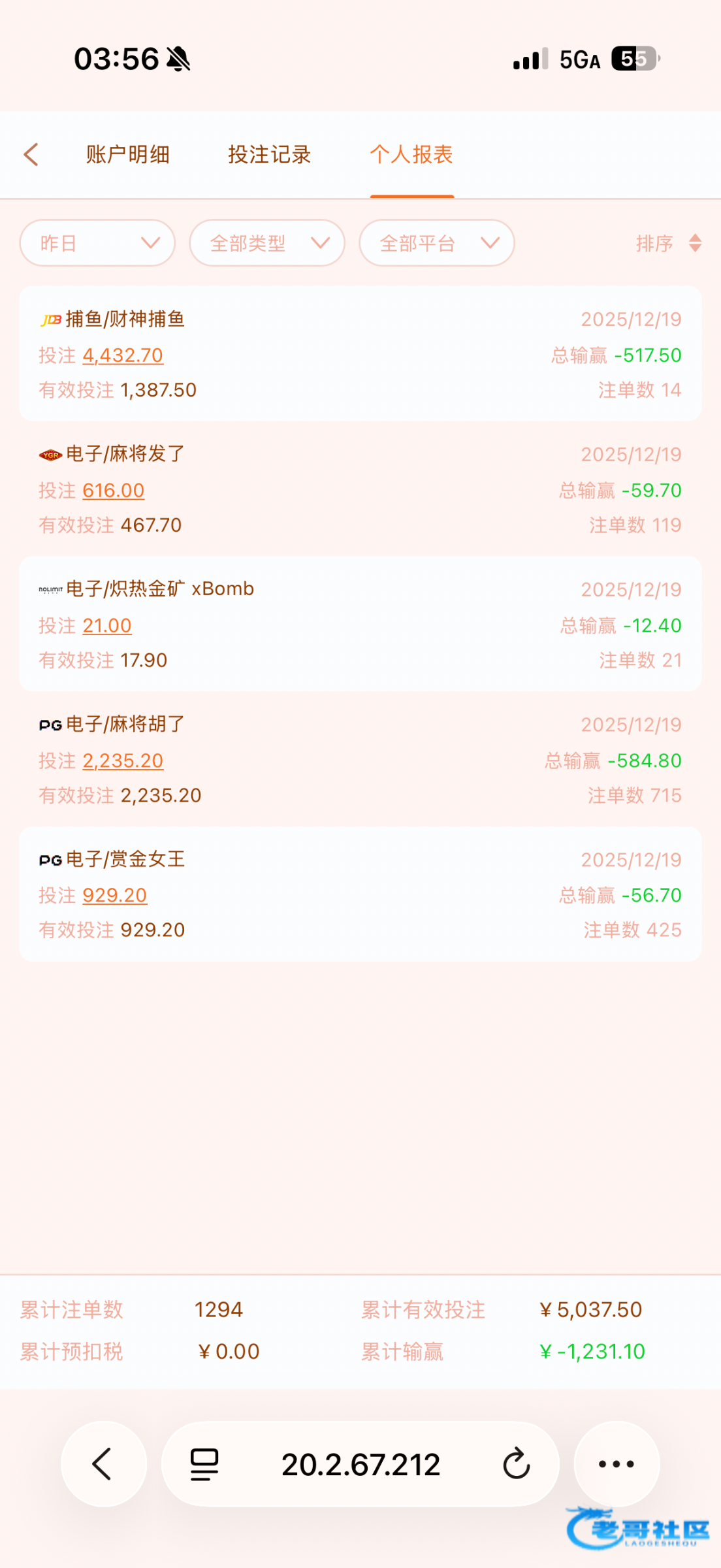
Task: Toggle the 排序 sort order
Action: 667,243
